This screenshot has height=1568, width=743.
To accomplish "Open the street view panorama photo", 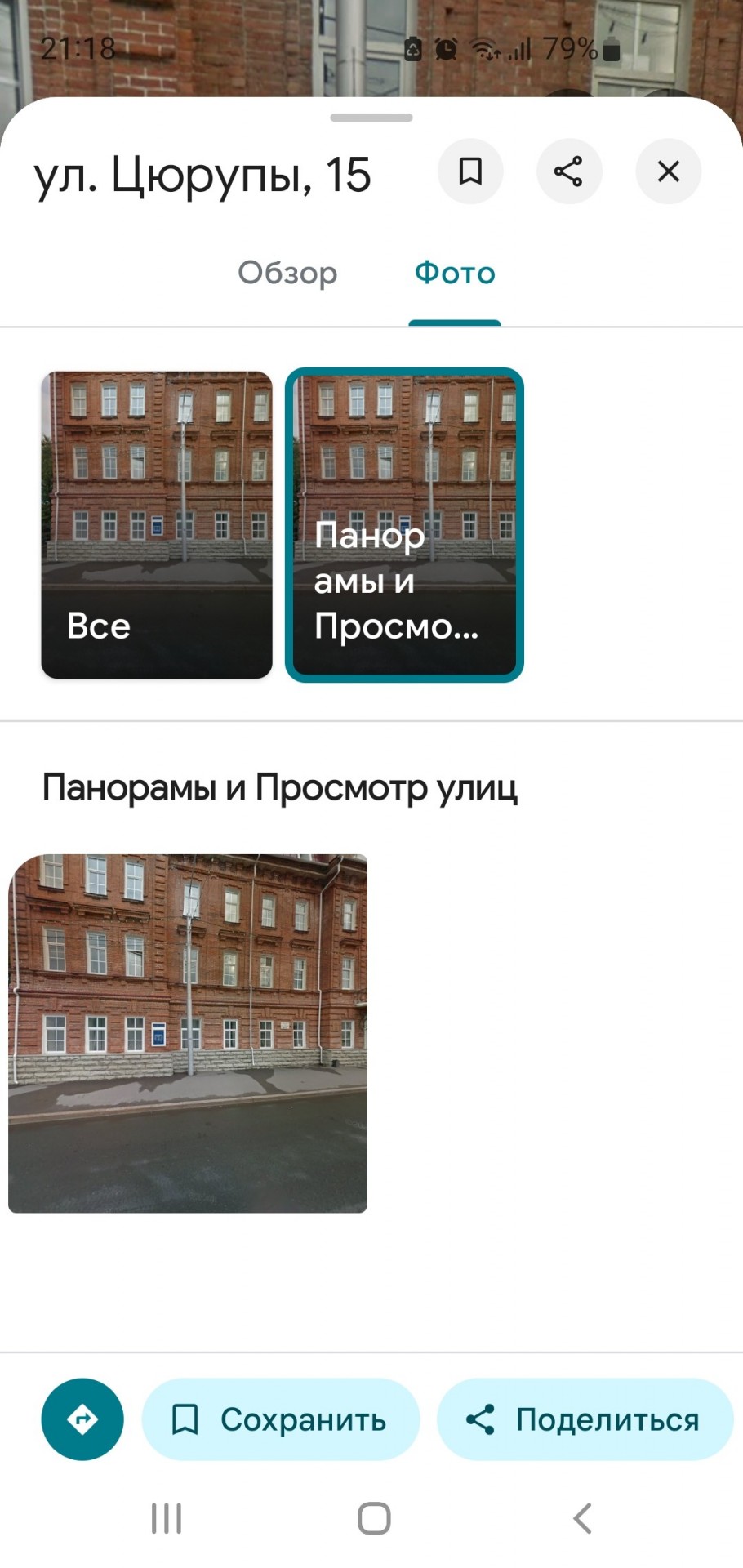I will pyautogui.click(x=188, y=1033).
